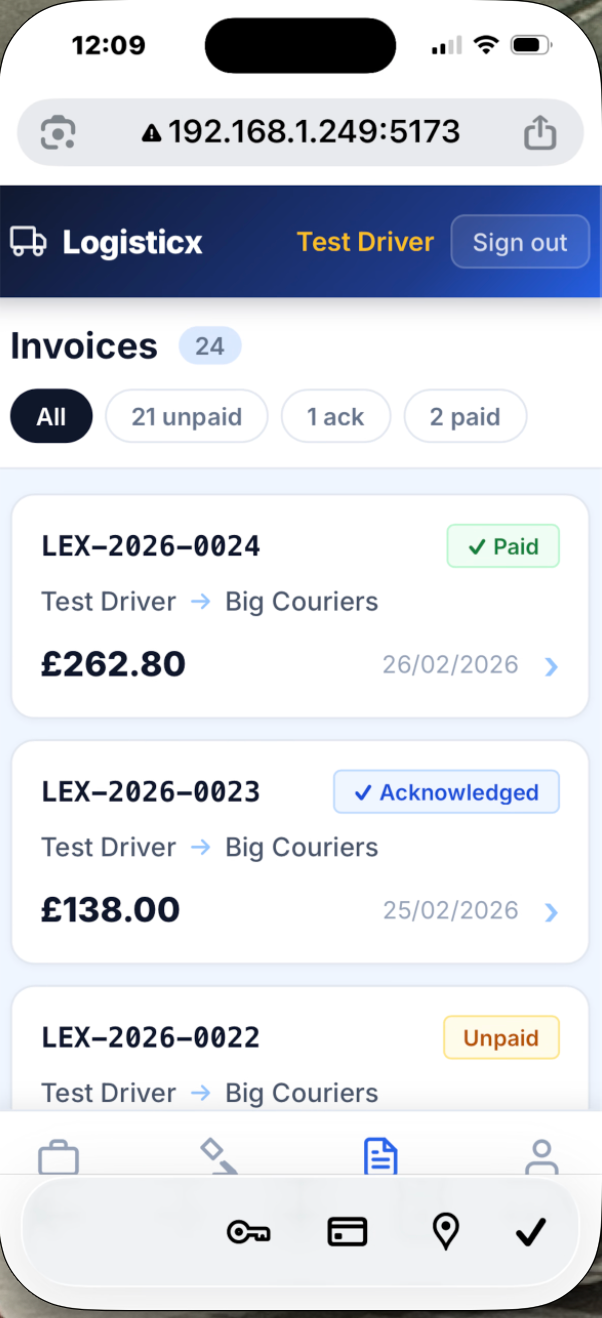Sign out of the Test Driver account

coord(519,242)
